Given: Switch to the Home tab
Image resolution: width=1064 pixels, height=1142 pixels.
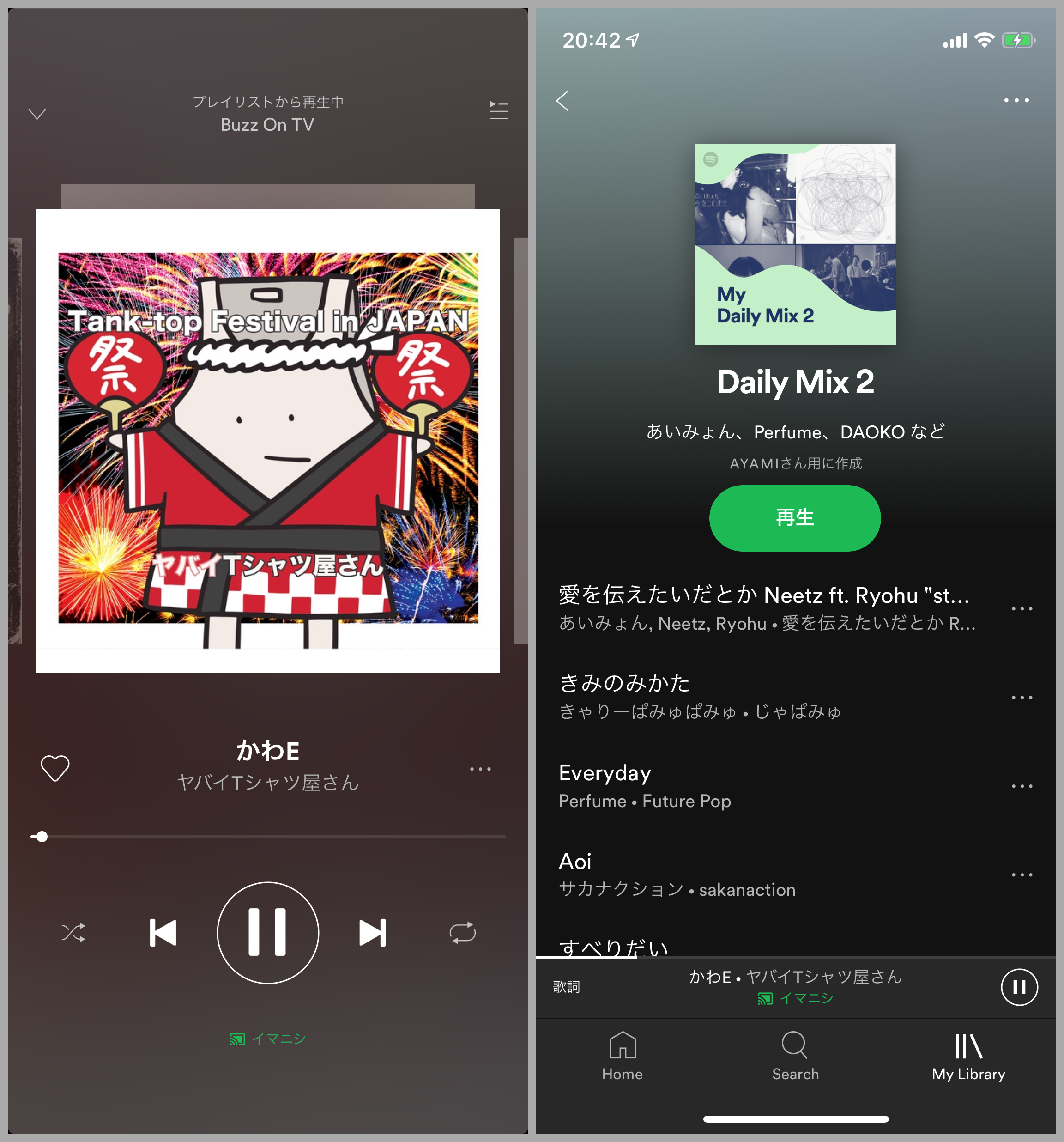Looking at the screenshot, I should (622, 1056).
